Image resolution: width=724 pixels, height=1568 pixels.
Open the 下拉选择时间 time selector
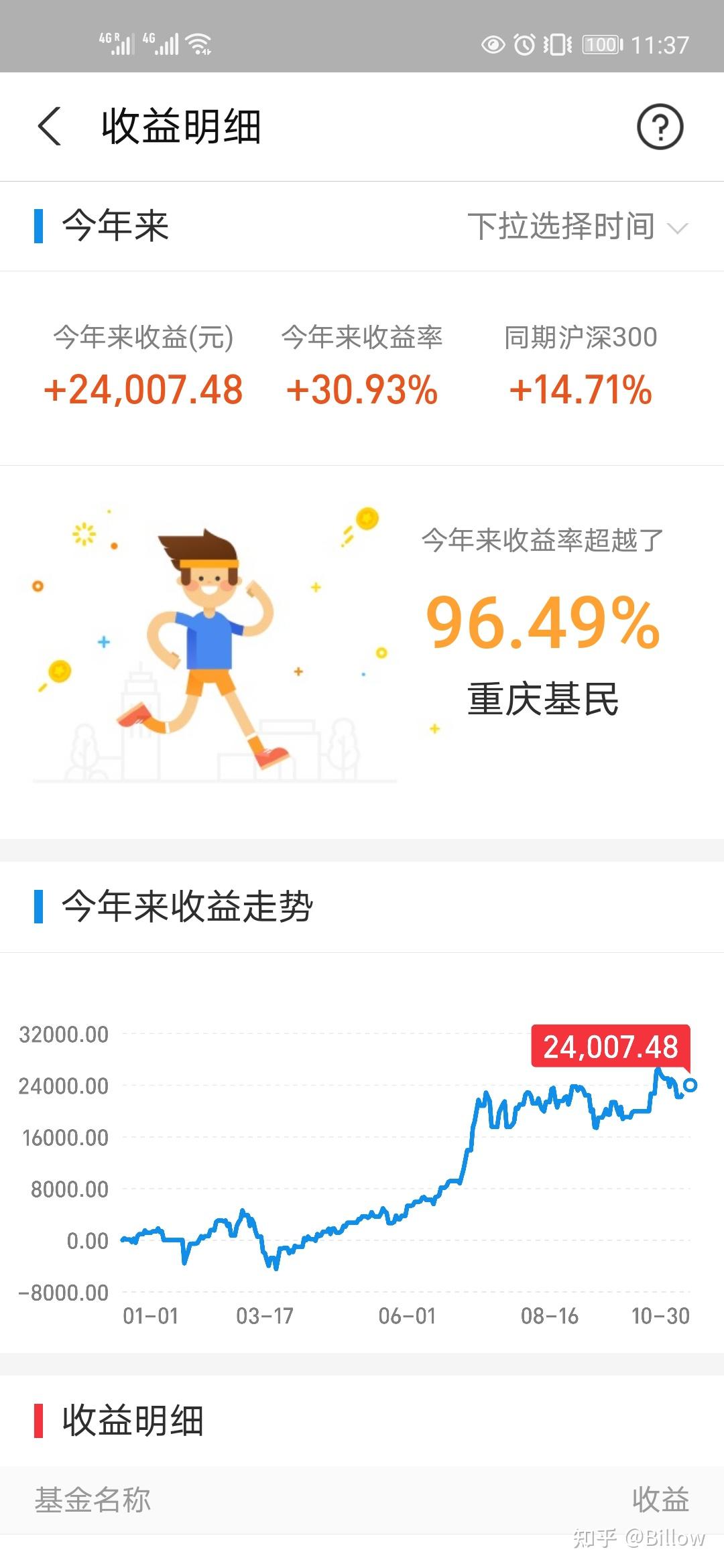(563, 226)
